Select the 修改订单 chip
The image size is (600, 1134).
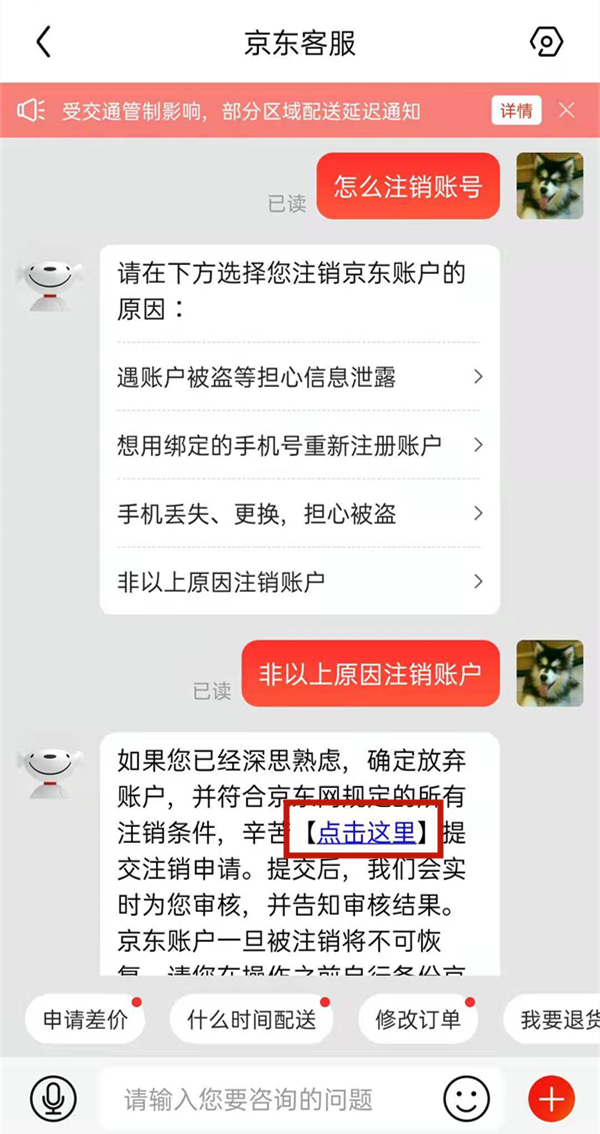click(x=418, y=1020)
